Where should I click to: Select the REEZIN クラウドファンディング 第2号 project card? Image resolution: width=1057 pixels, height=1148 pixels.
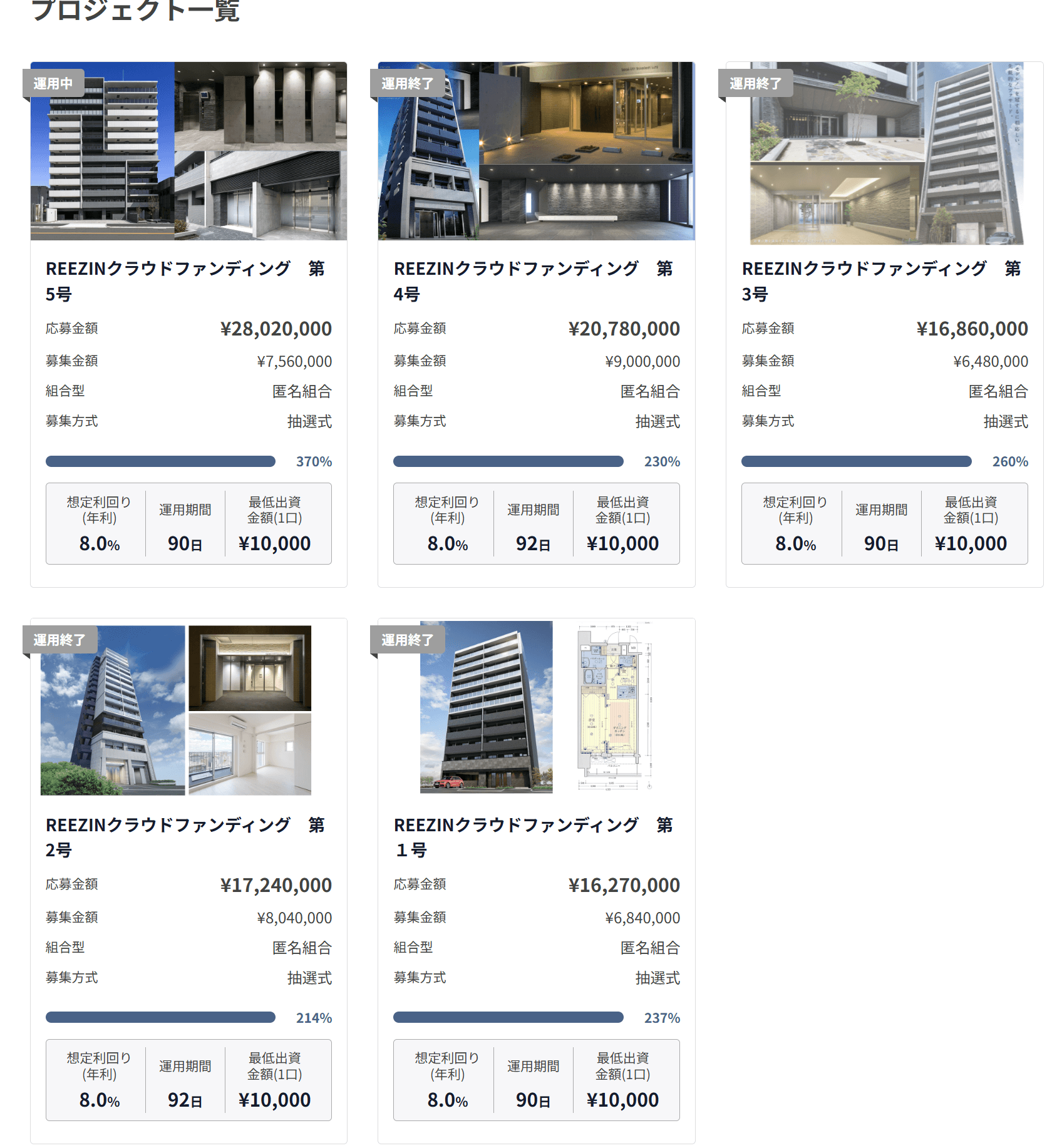pyautogui.click(x=188, y=837)
